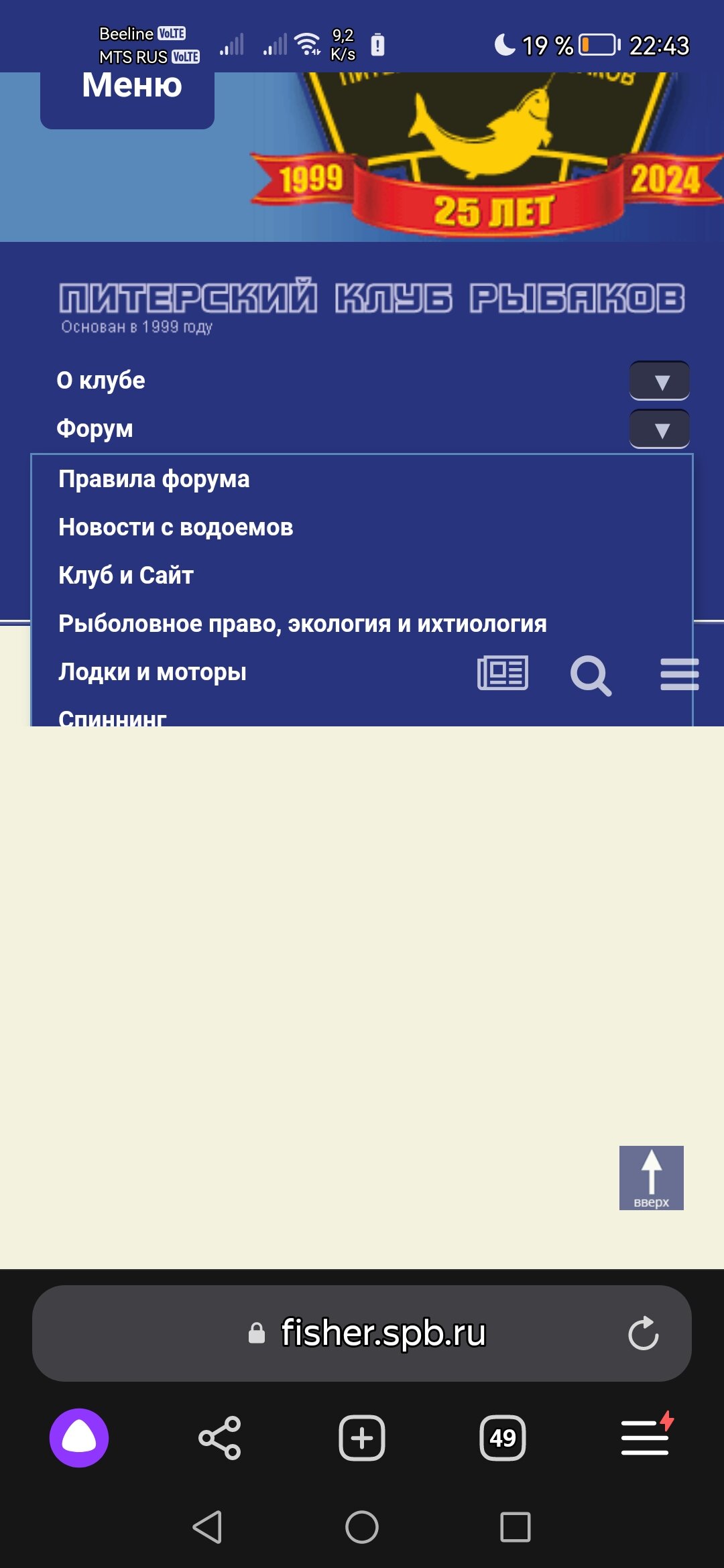Go to Новости с водоемов
Viewport: 724px width, 1568px height.
point(176,527)
